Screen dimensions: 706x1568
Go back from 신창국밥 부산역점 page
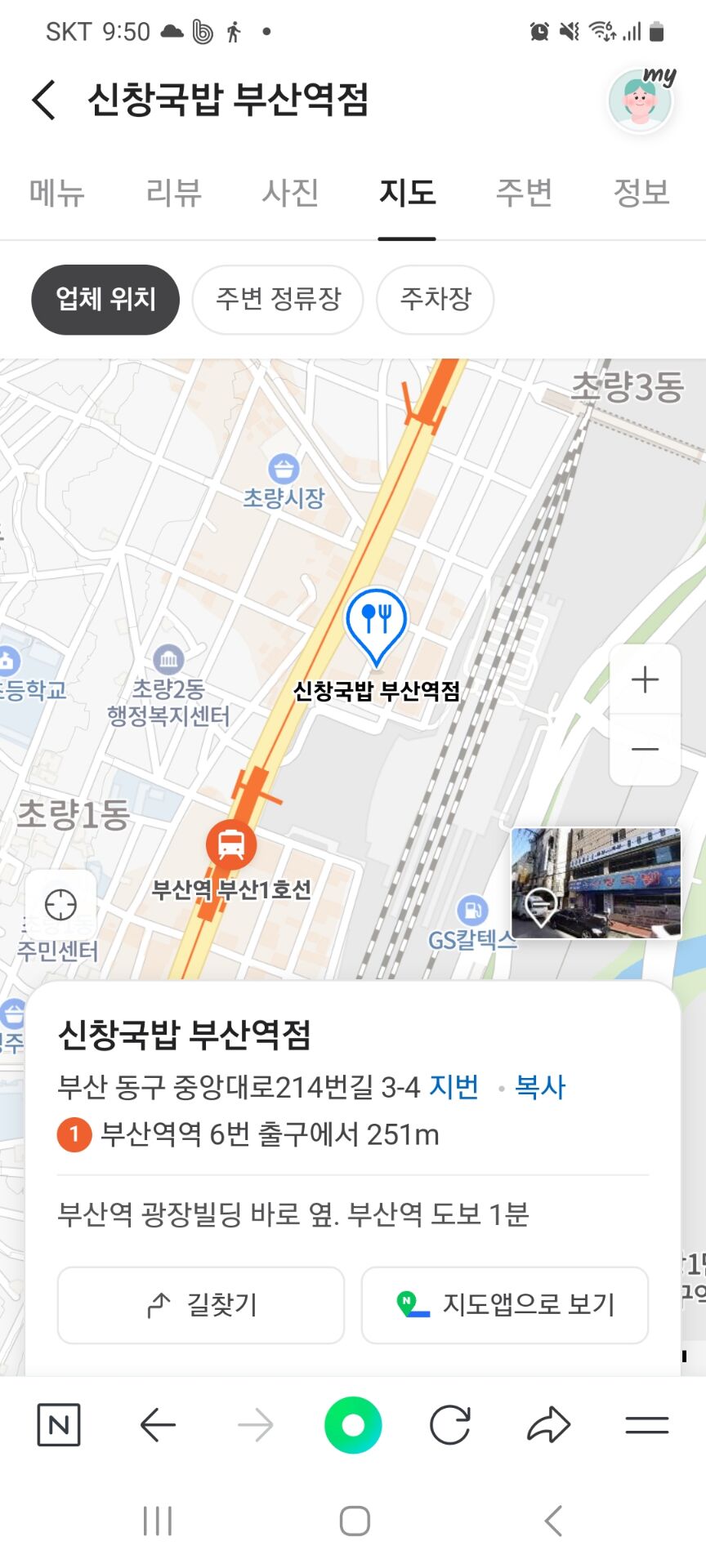[44, 100]
